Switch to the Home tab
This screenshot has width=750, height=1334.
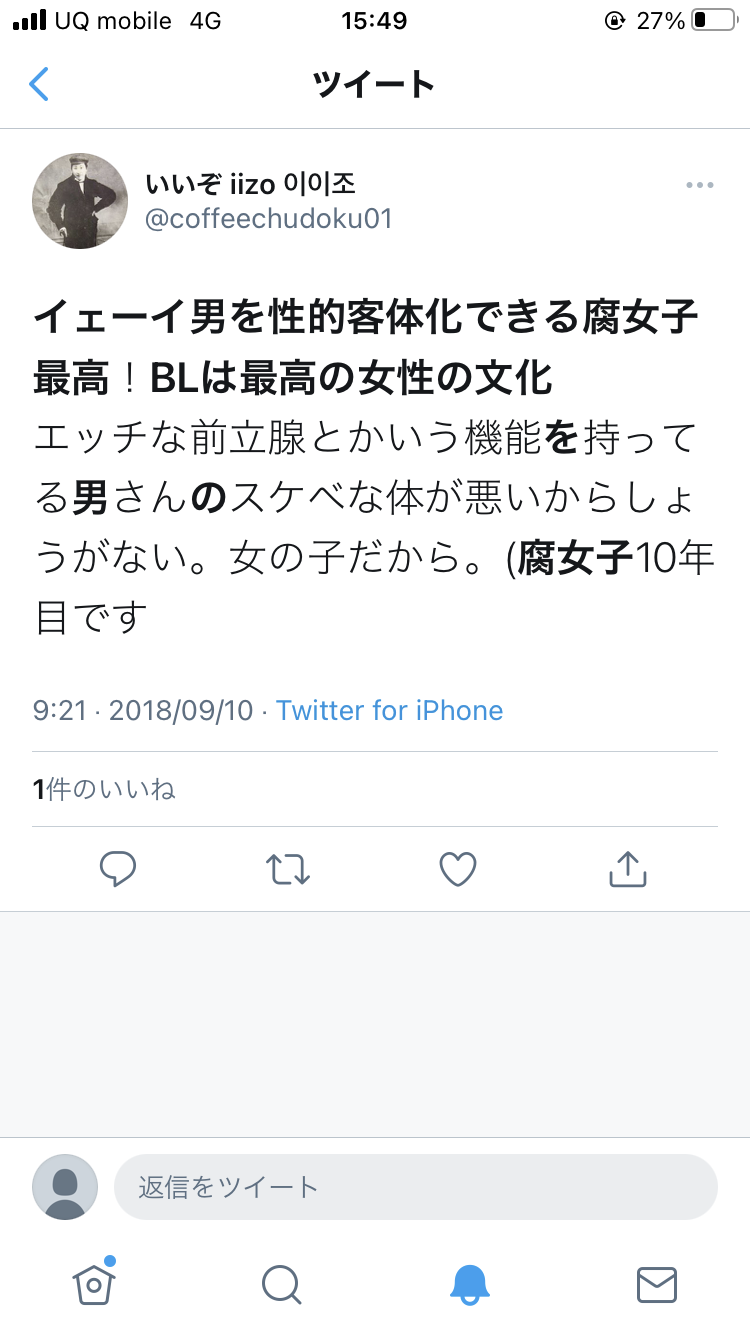click(x=93, y=1283)
